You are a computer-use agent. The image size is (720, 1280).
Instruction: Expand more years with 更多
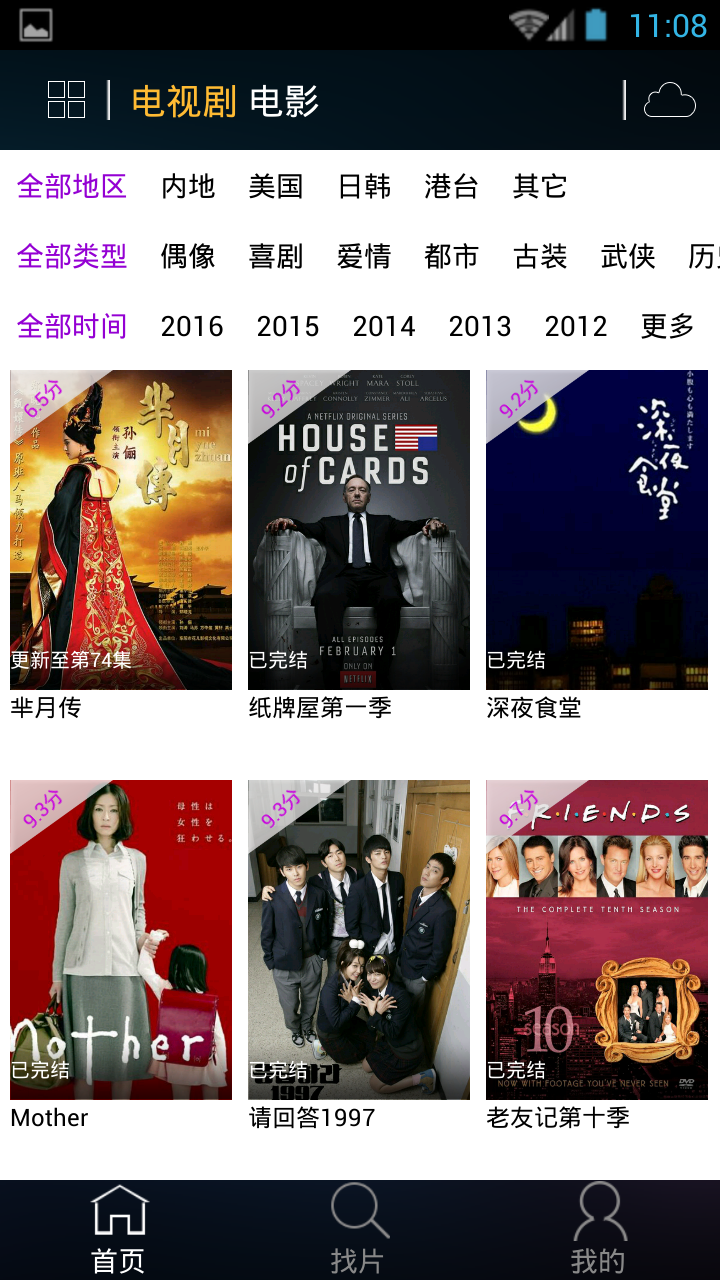(668, 327)
